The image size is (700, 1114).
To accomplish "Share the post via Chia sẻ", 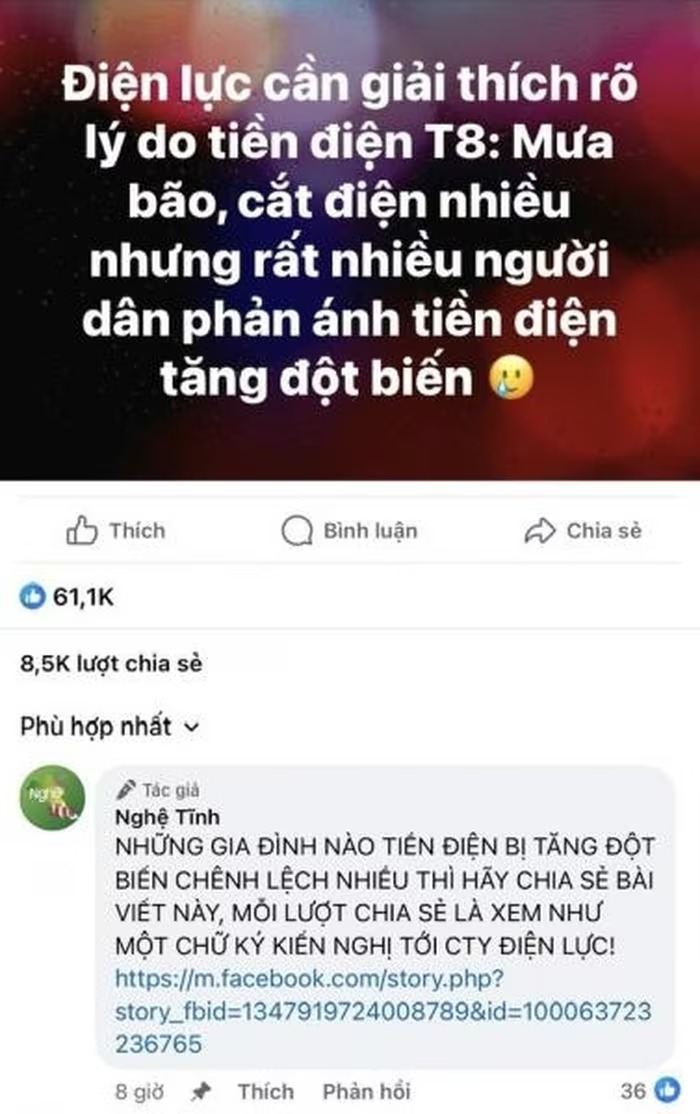I will click(583, 531).
